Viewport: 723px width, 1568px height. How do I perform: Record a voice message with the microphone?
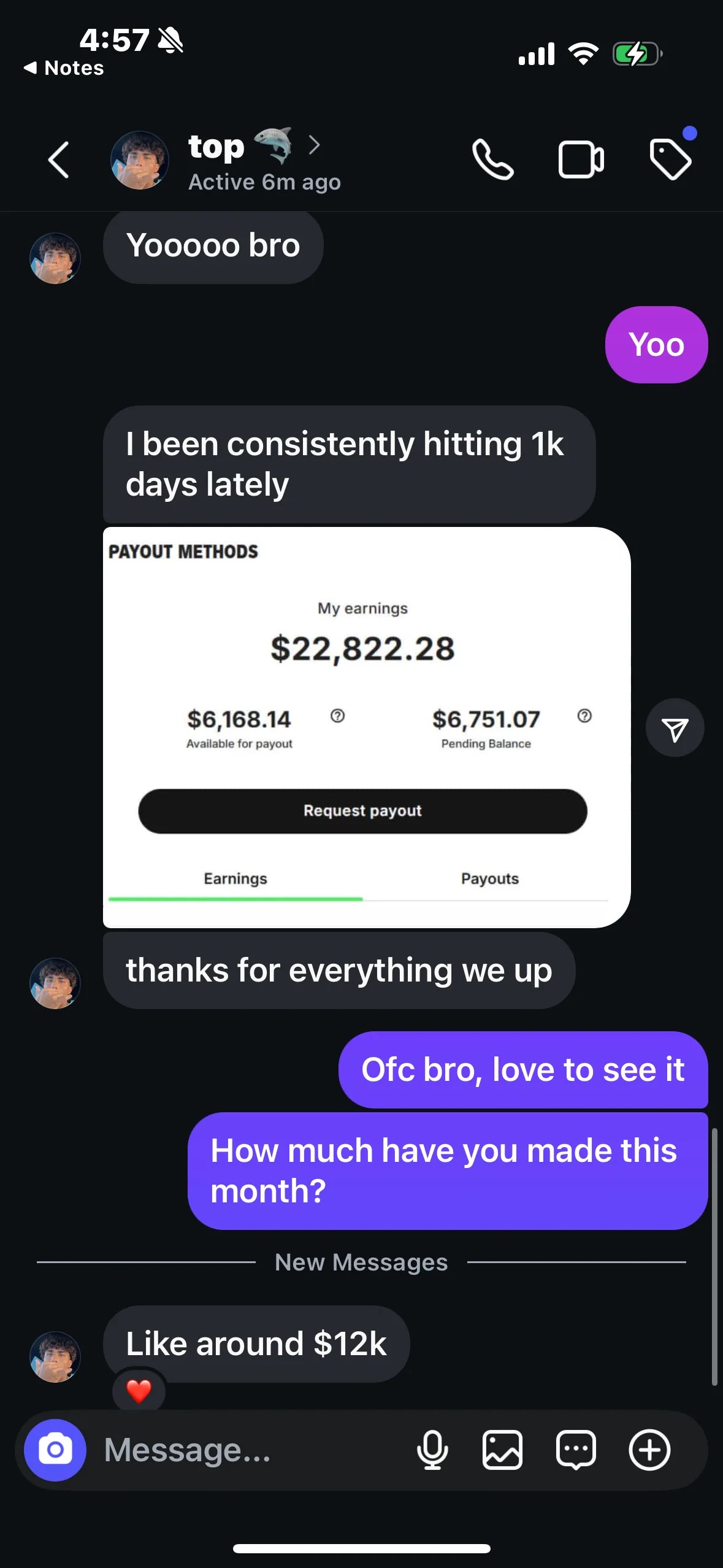(x=432, y=1450)
